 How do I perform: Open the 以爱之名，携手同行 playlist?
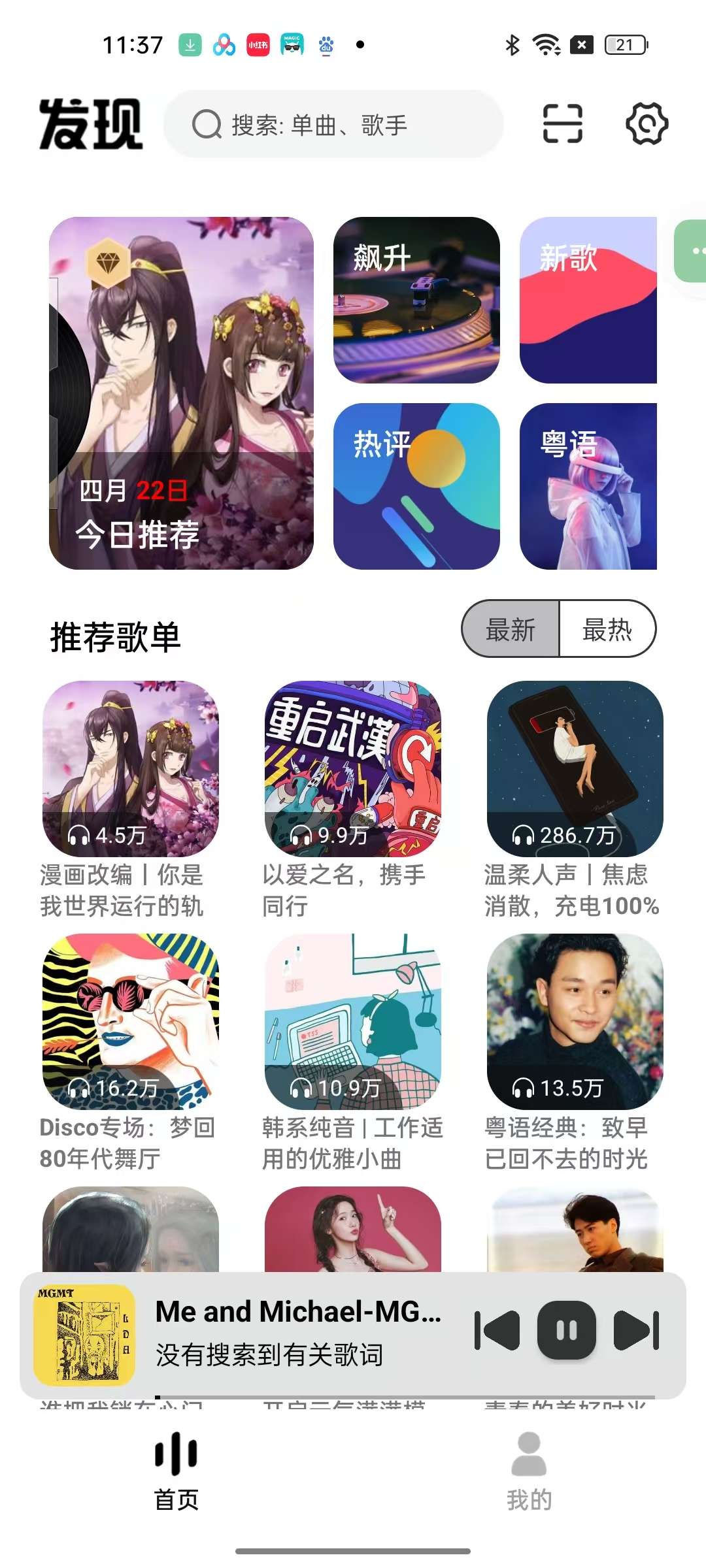tap(353, 769)
